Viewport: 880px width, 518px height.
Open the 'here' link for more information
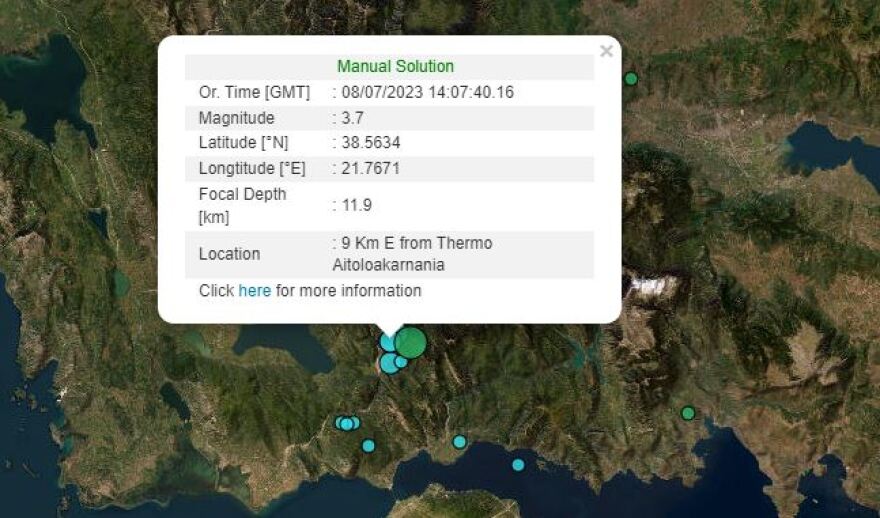pyautogui.click(x=254, y=291)
